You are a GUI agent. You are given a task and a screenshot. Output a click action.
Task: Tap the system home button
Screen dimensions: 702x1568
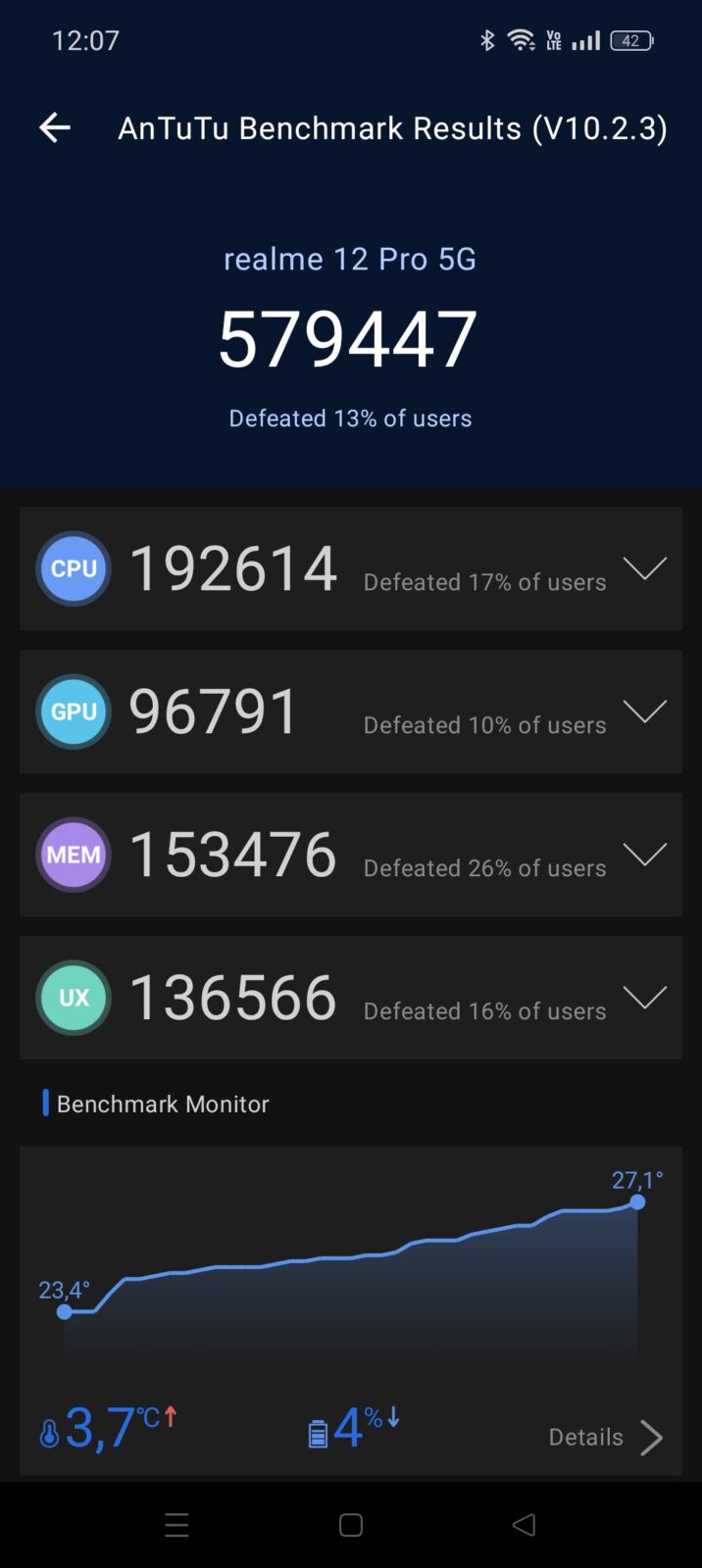pos(351,1525)
